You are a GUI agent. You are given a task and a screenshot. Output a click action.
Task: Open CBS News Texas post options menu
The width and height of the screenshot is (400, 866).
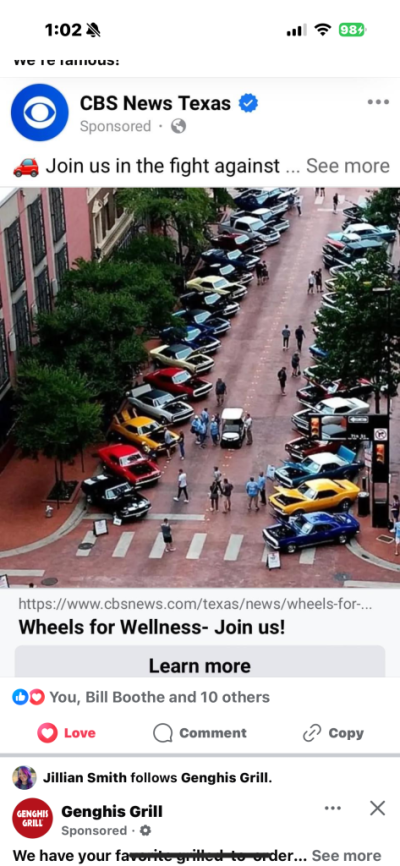click(x=378, y=102)
